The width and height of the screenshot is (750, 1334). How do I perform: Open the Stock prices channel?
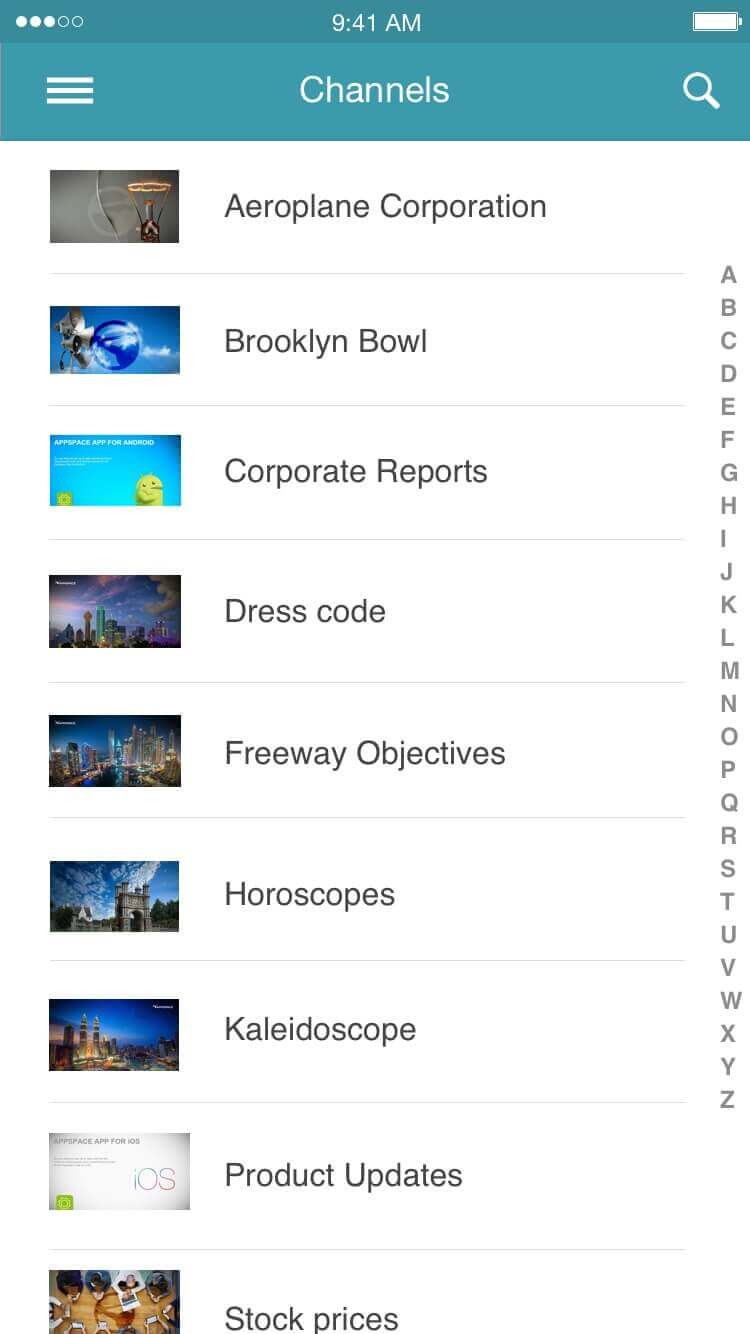(311, 1317)
